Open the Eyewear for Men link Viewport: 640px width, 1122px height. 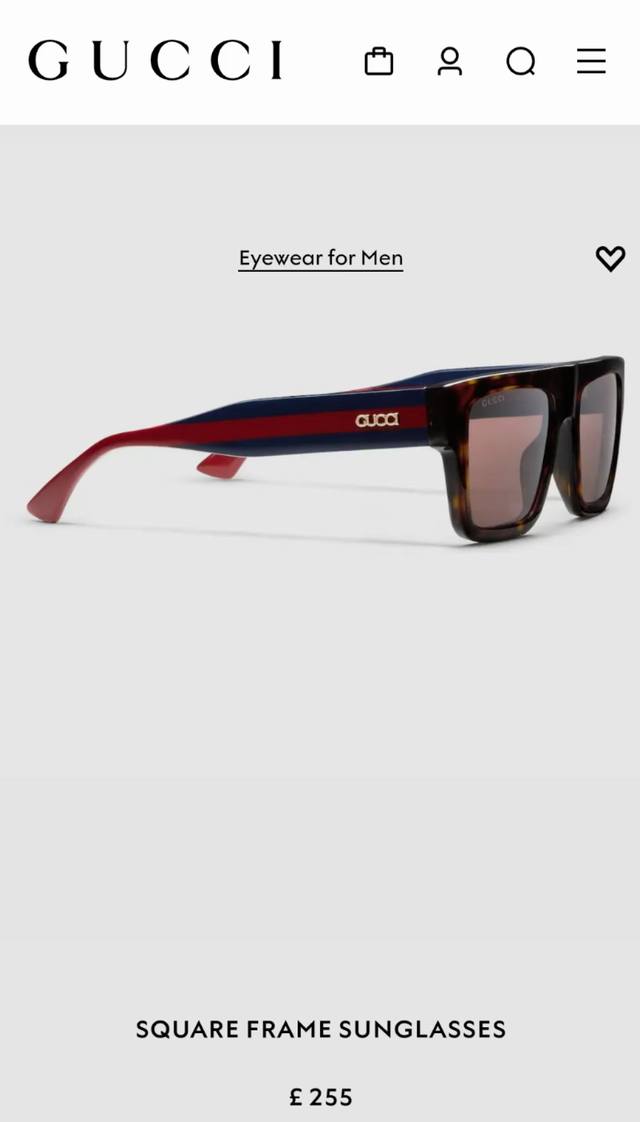(x=320, y=258)
